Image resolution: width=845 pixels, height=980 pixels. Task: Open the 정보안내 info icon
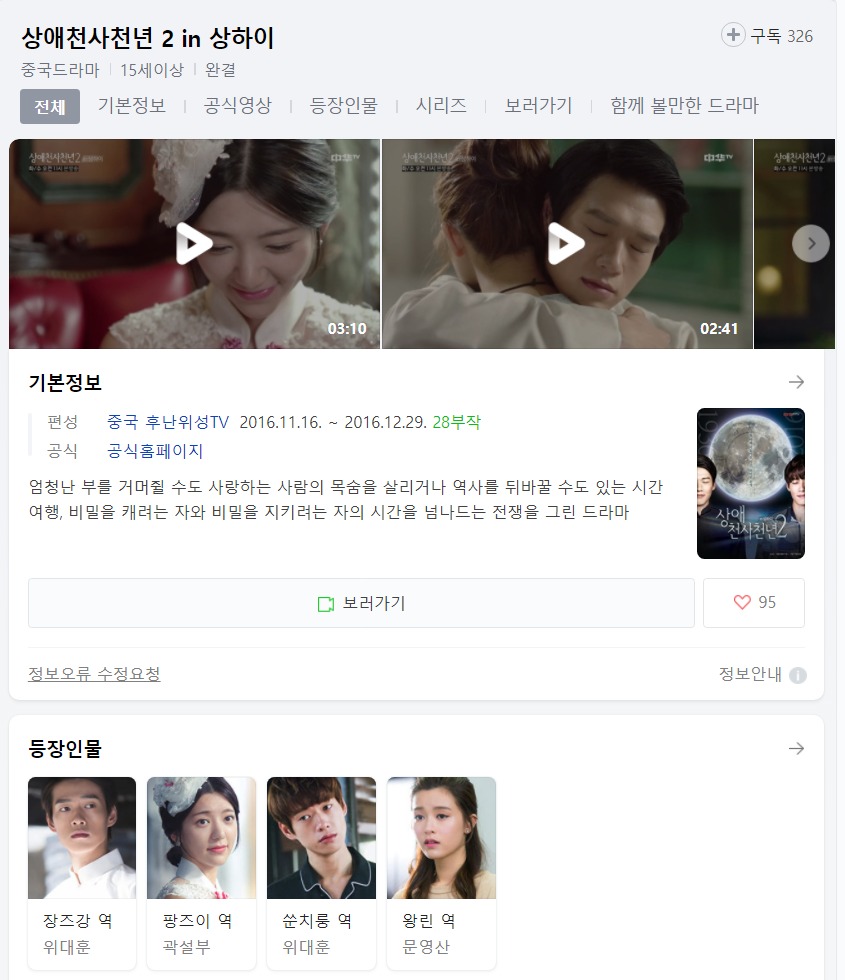(x=797, y=675)
